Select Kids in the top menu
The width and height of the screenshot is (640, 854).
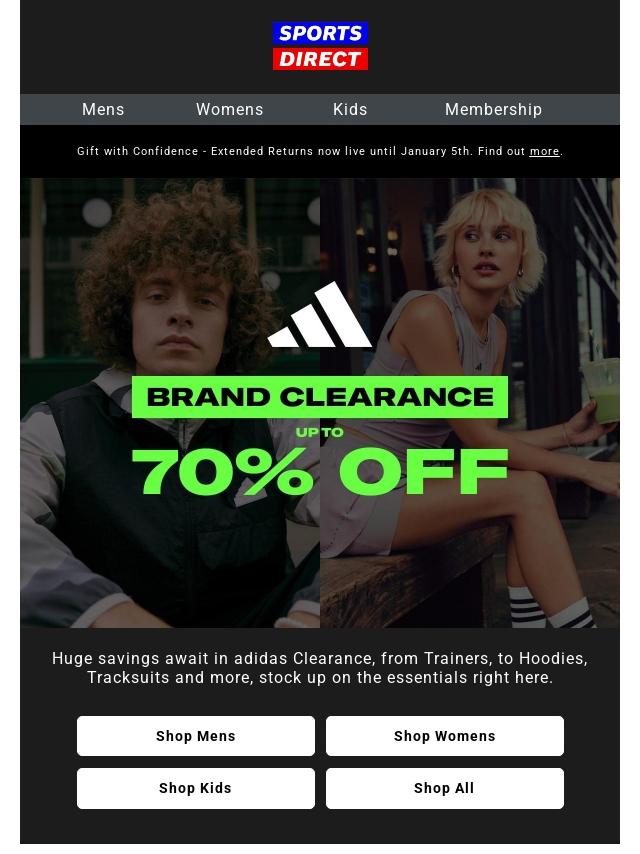[x=350, y=109]
